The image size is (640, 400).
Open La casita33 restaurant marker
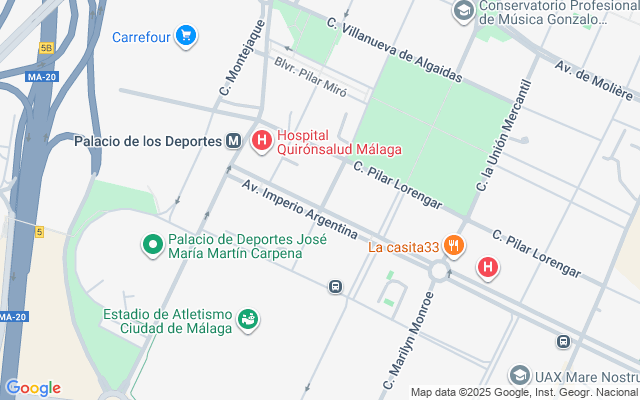pos(453,246)
